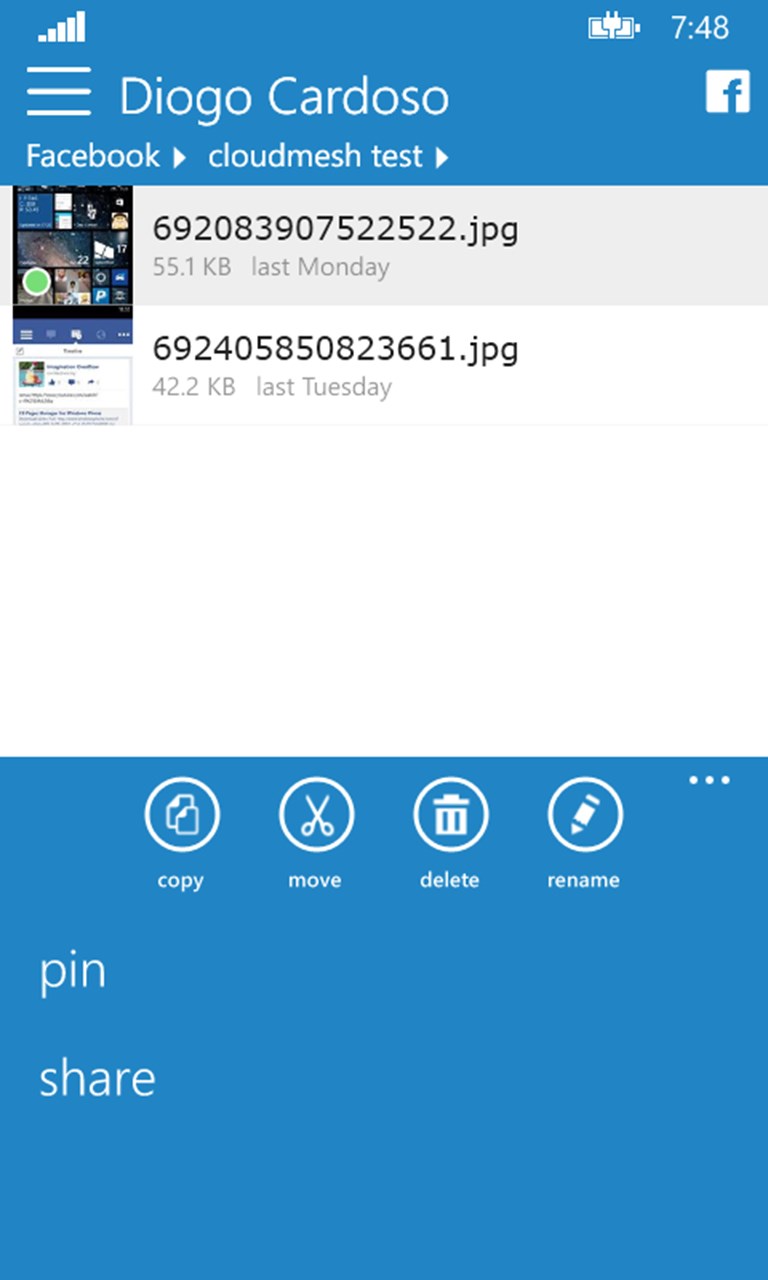Tap the delete trash can icon
Screen dimensions: 768x1280
pyautogui.click(x=450, y=813)
